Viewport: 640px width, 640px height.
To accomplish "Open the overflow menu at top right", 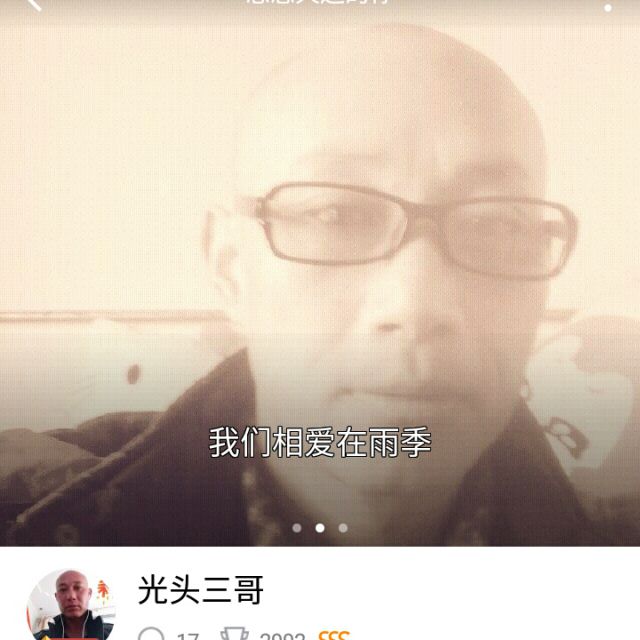I will pyautogui.click(x=607, y=6).
